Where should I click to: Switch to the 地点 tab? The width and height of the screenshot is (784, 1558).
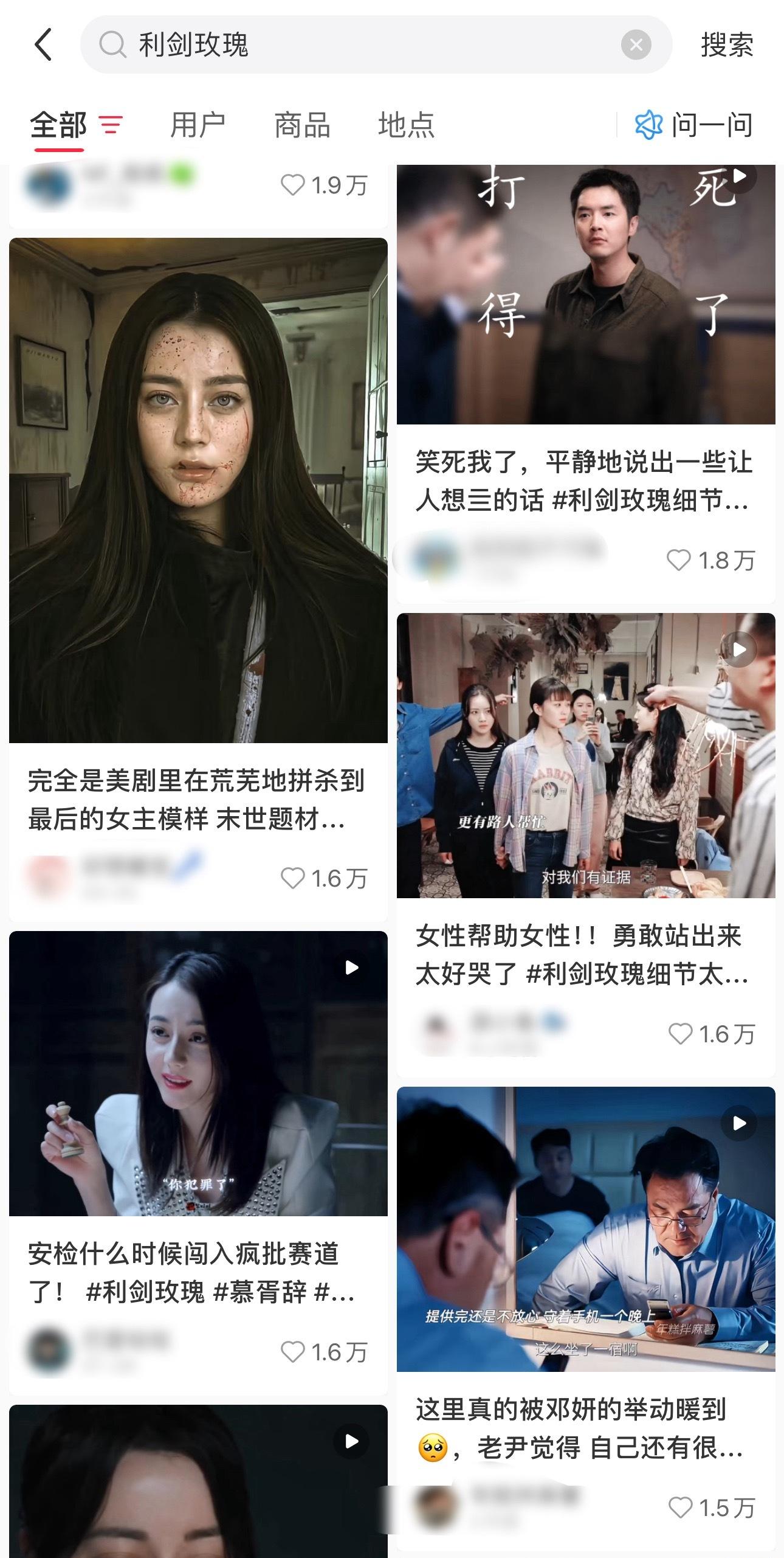406,125
